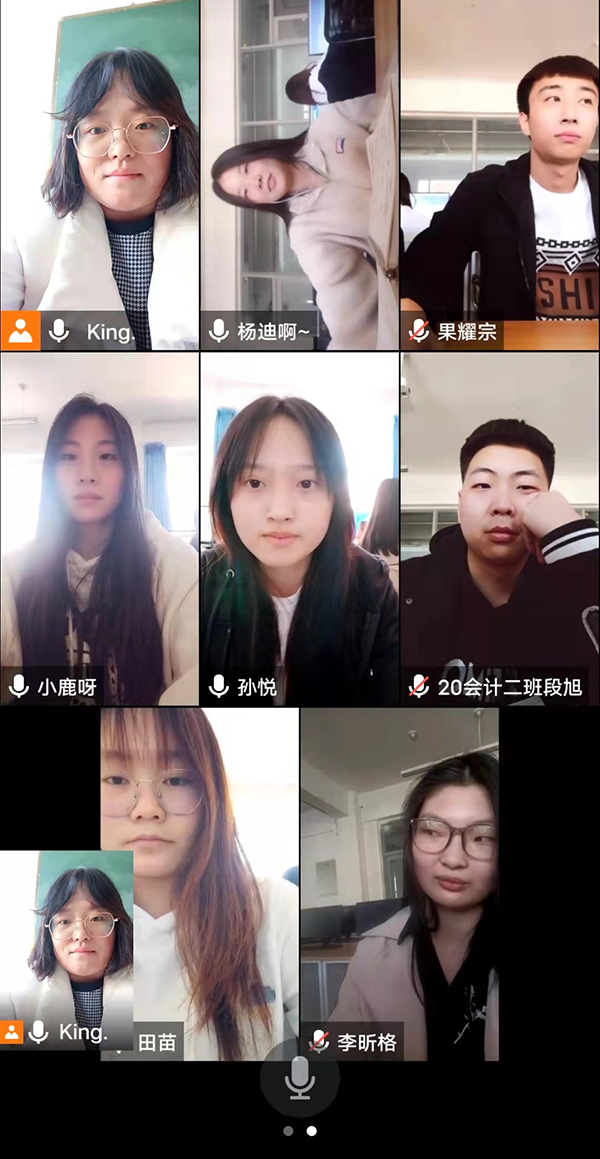Tap the small floating King. self-view window
600x1159 pixels.
pyautogui.click(x=66, y=935)
